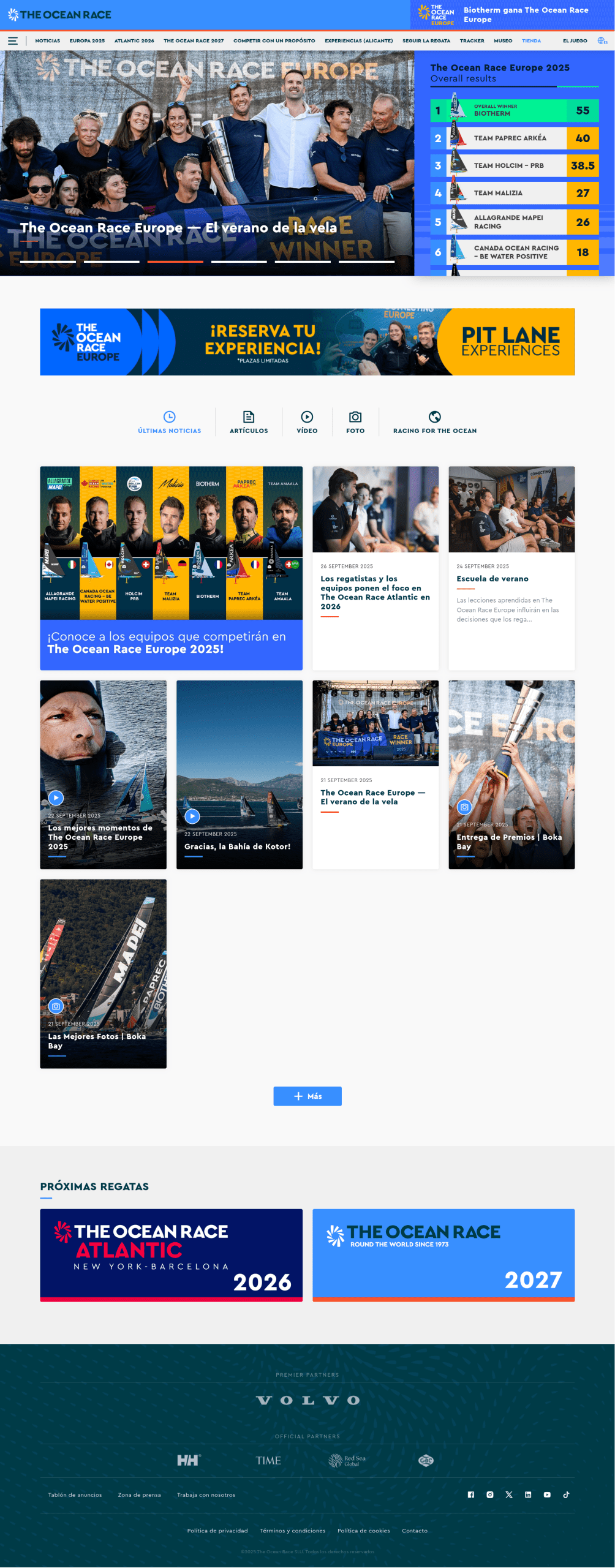
Task: Load more news with the Más button
Action: tap(307, 1096)
